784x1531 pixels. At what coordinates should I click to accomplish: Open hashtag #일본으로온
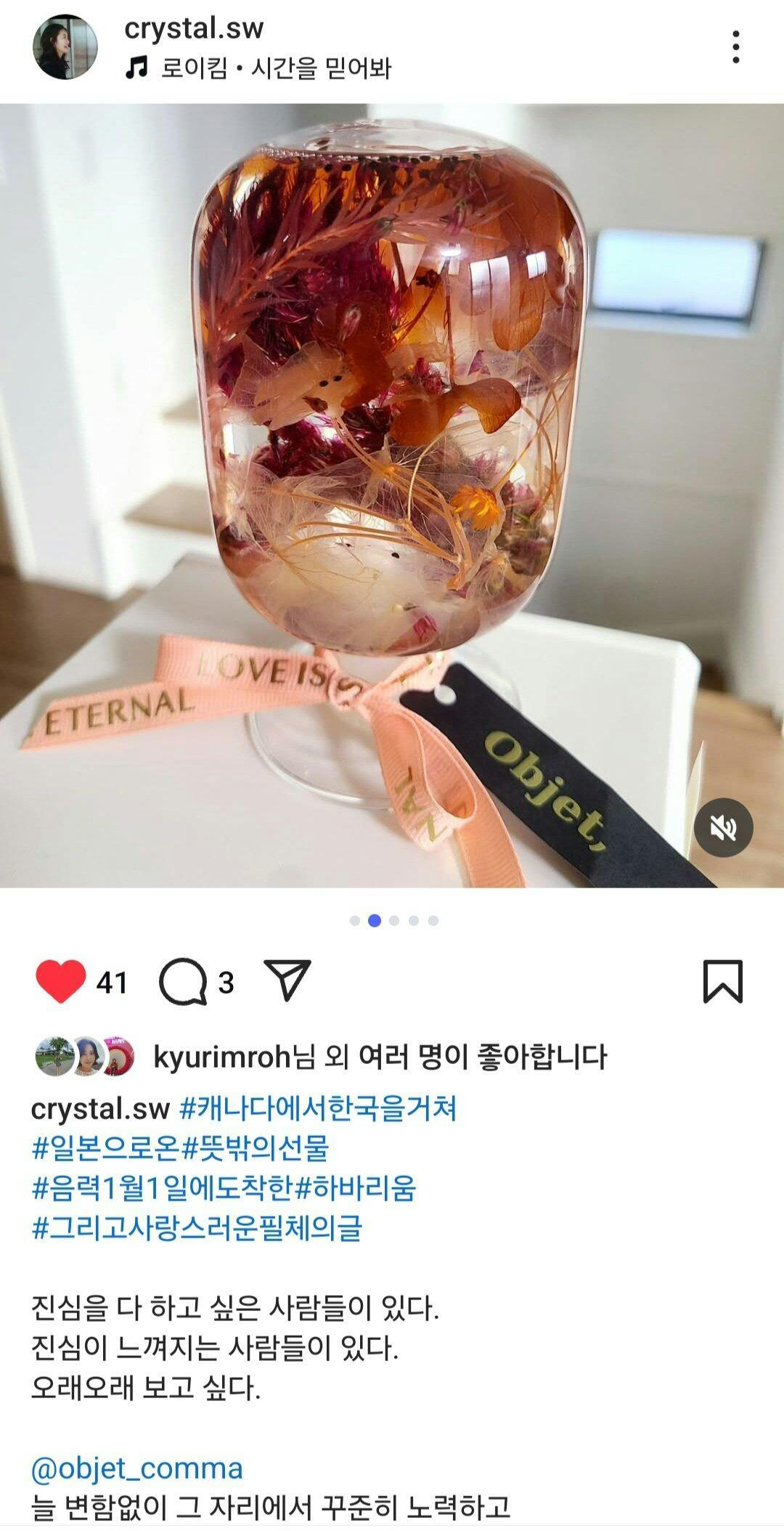pos(105,1148)
